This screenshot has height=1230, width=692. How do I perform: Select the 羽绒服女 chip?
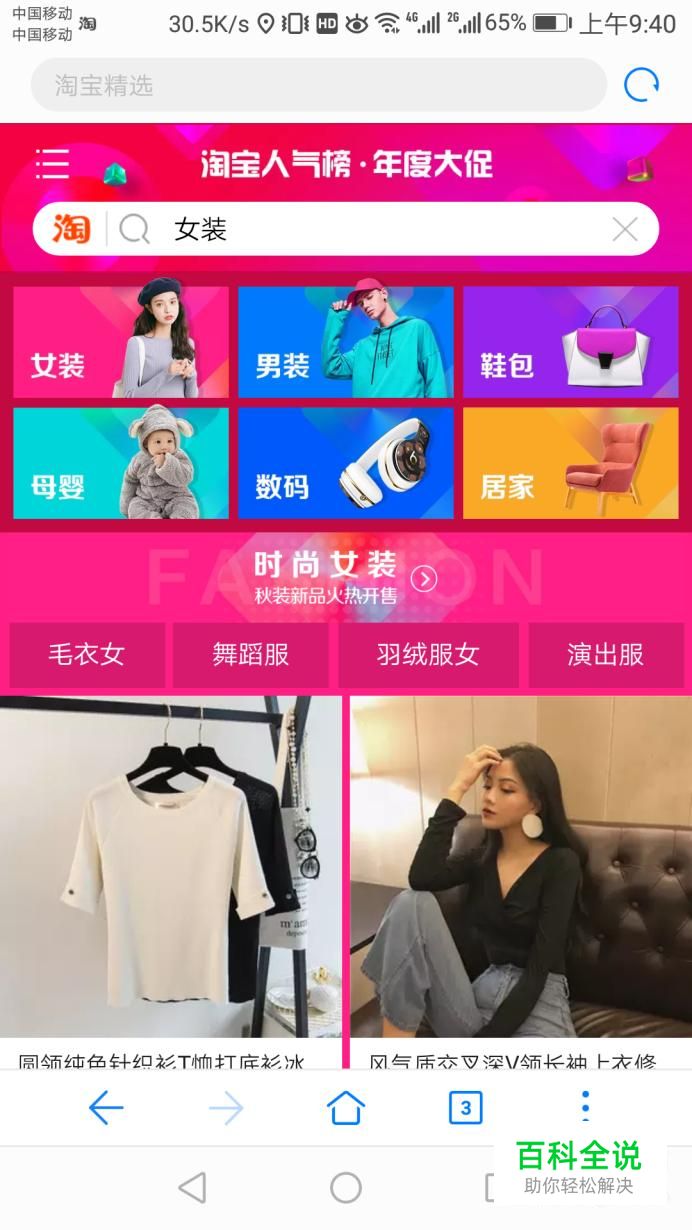[428, 655]
